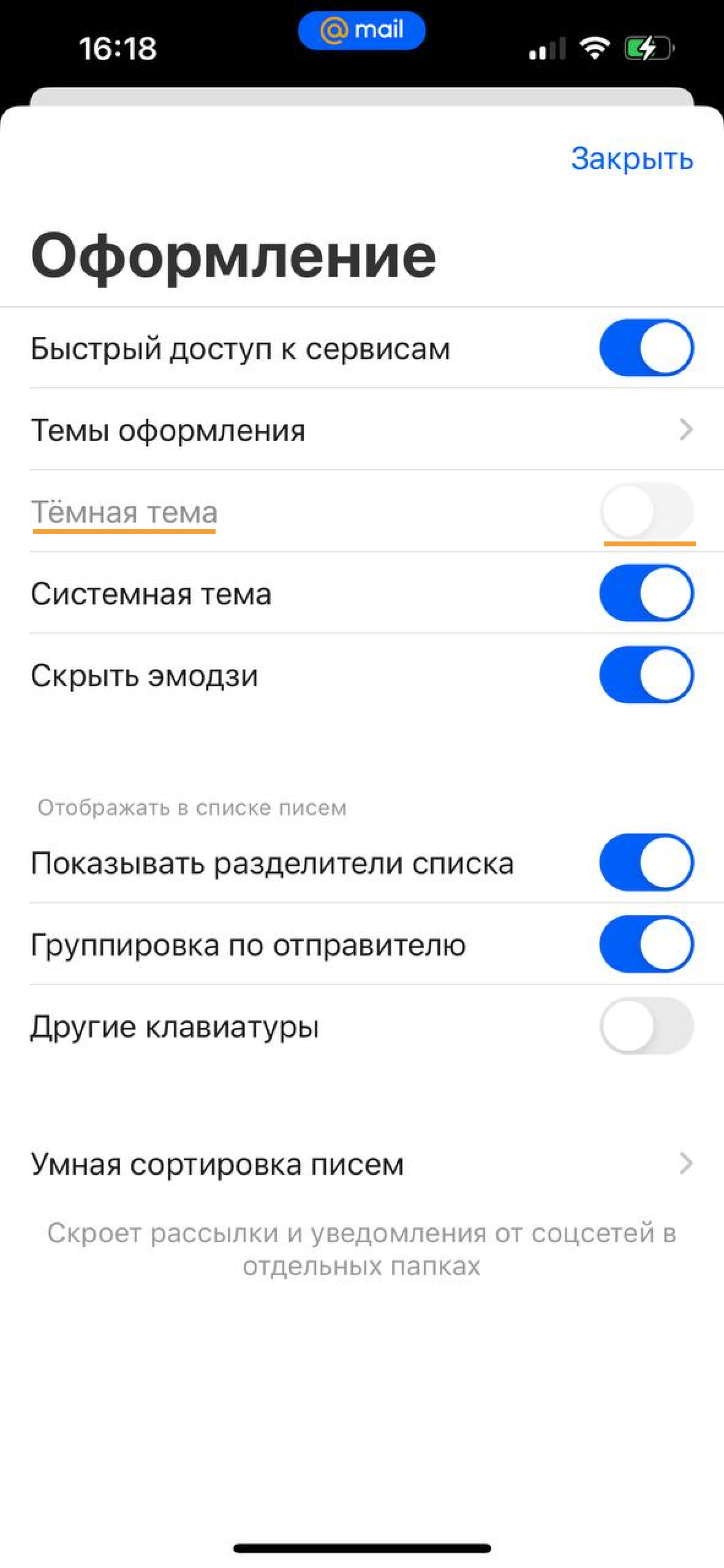The height and width of the screenshot is (1568, 724).
Task: Toggle Скрыть эмодзи off
Action: (647, 674)
